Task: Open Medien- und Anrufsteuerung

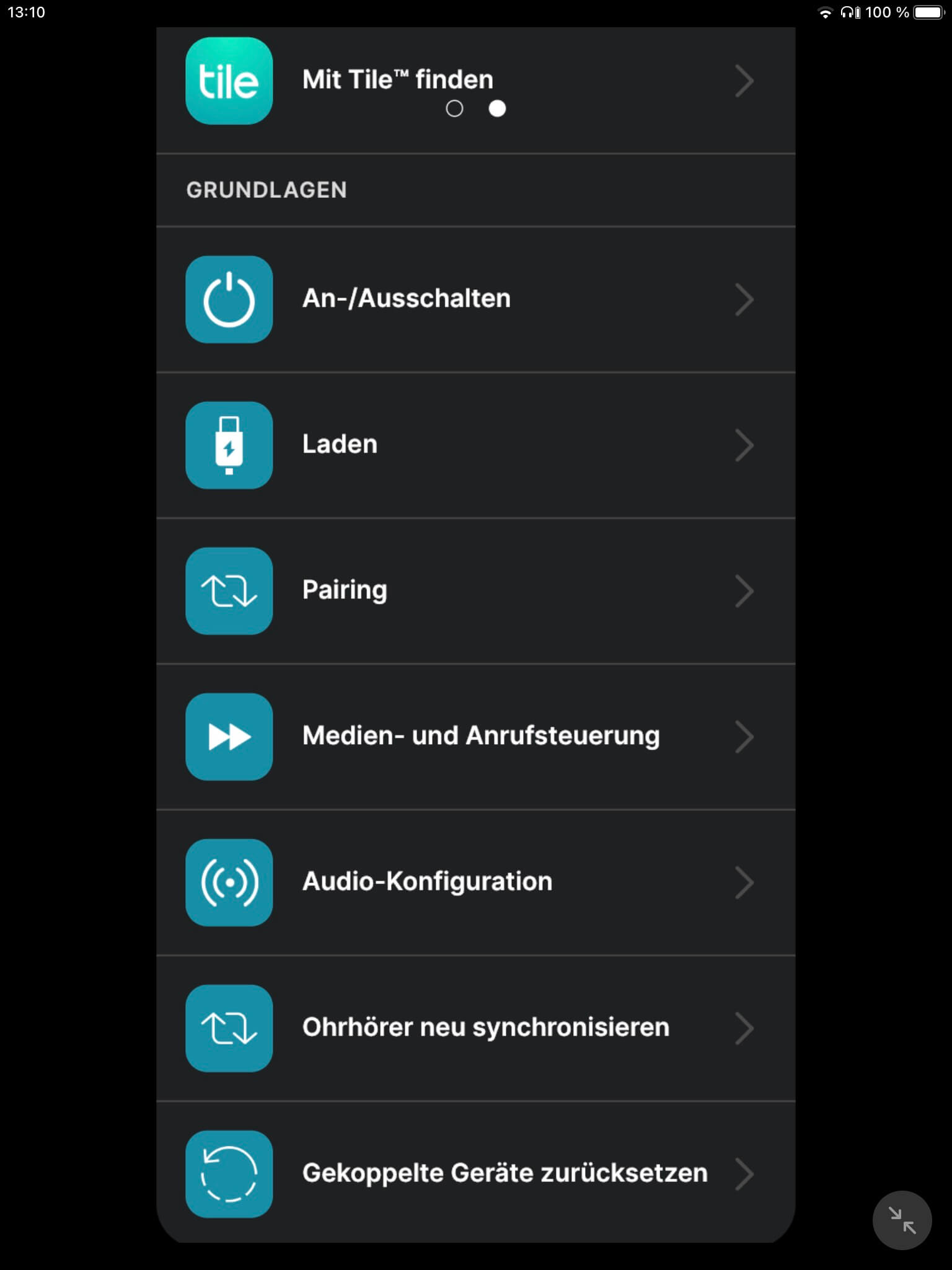Action: (475, 736)
